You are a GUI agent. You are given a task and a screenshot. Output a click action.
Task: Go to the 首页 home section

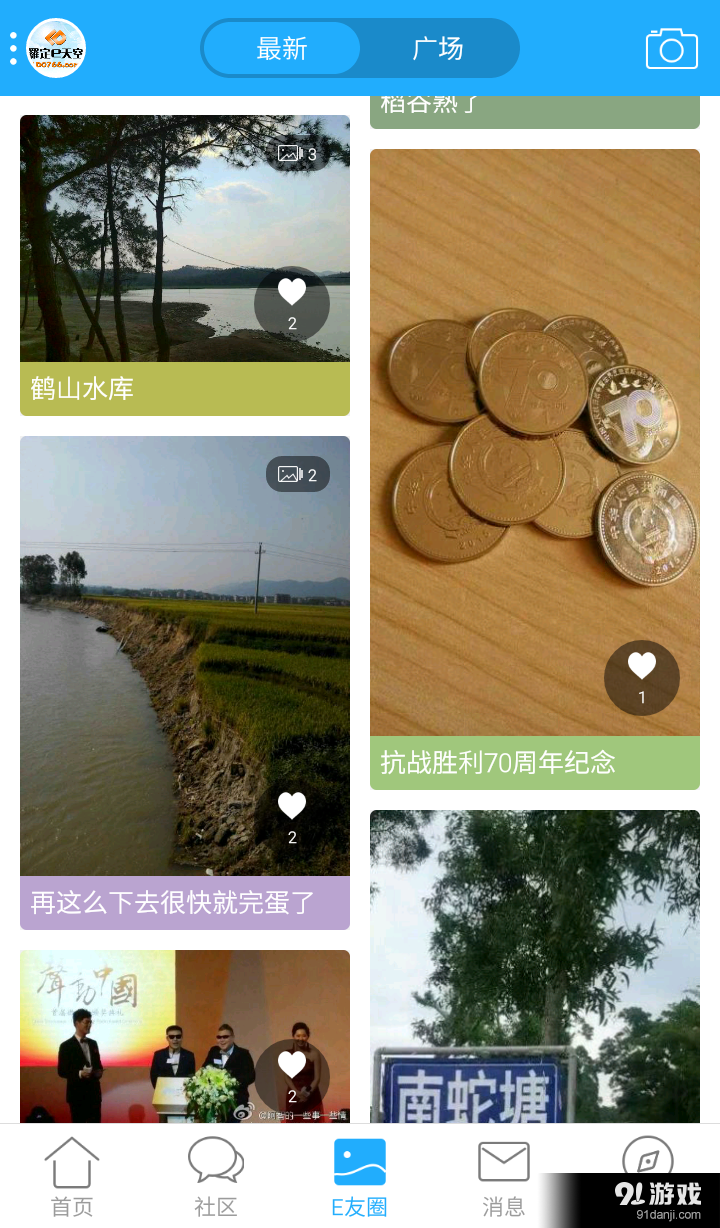point(70,1175)
